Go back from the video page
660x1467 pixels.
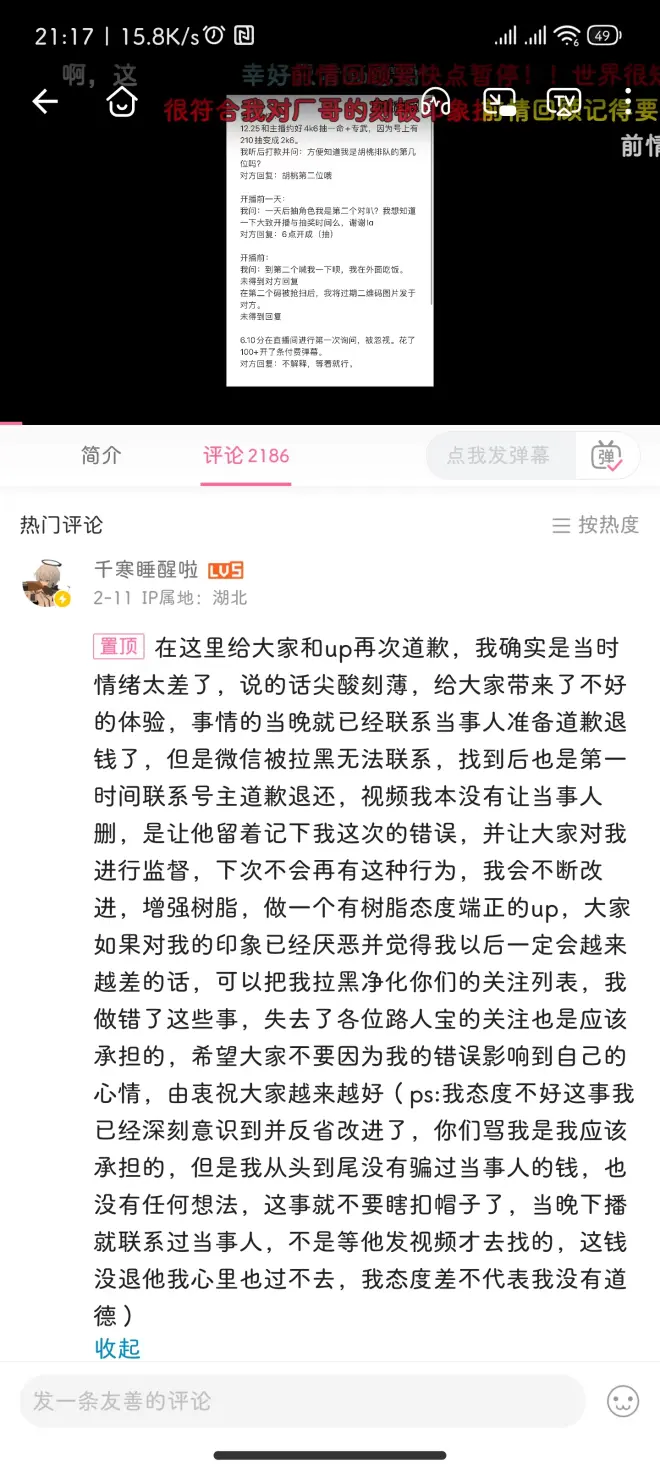click(x=45, y=101)
